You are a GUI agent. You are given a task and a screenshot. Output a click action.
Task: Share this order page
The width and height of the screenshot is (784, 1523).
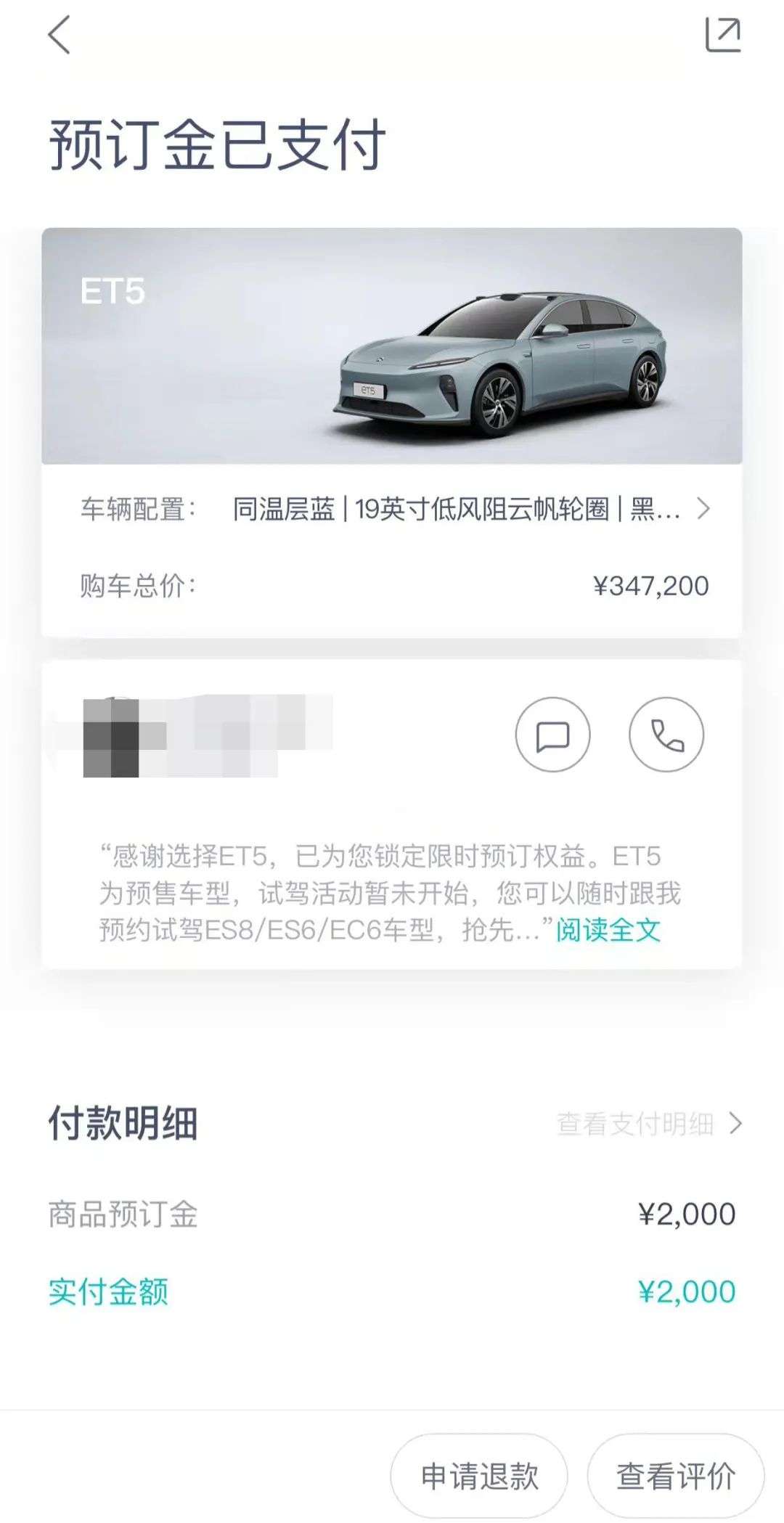point(723,35)
